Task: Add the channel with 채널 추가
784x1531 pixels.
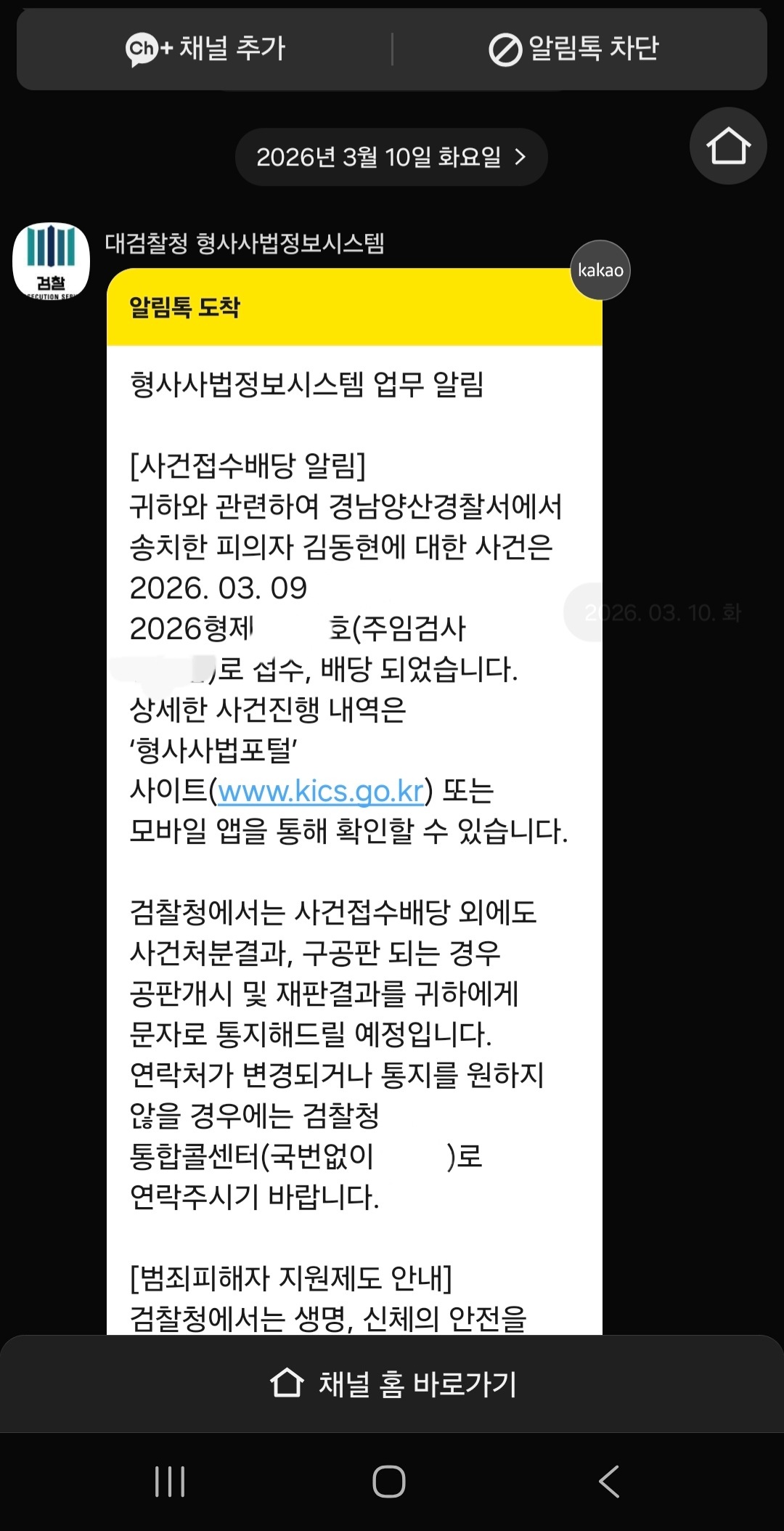Action: [205, 49]
